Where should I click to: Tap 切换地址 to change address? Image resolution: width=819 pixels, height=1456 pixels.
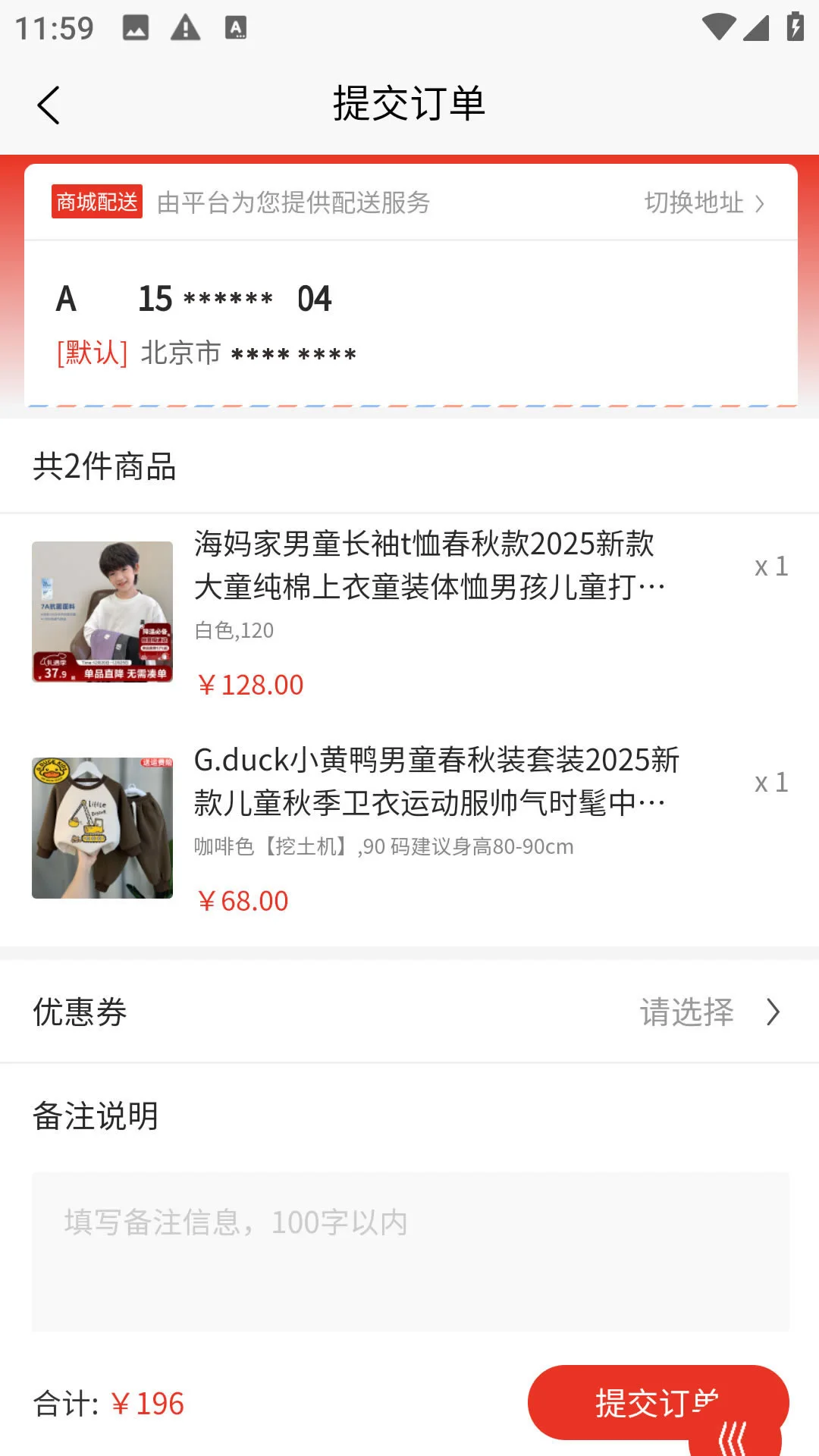(x=704, y=202)
